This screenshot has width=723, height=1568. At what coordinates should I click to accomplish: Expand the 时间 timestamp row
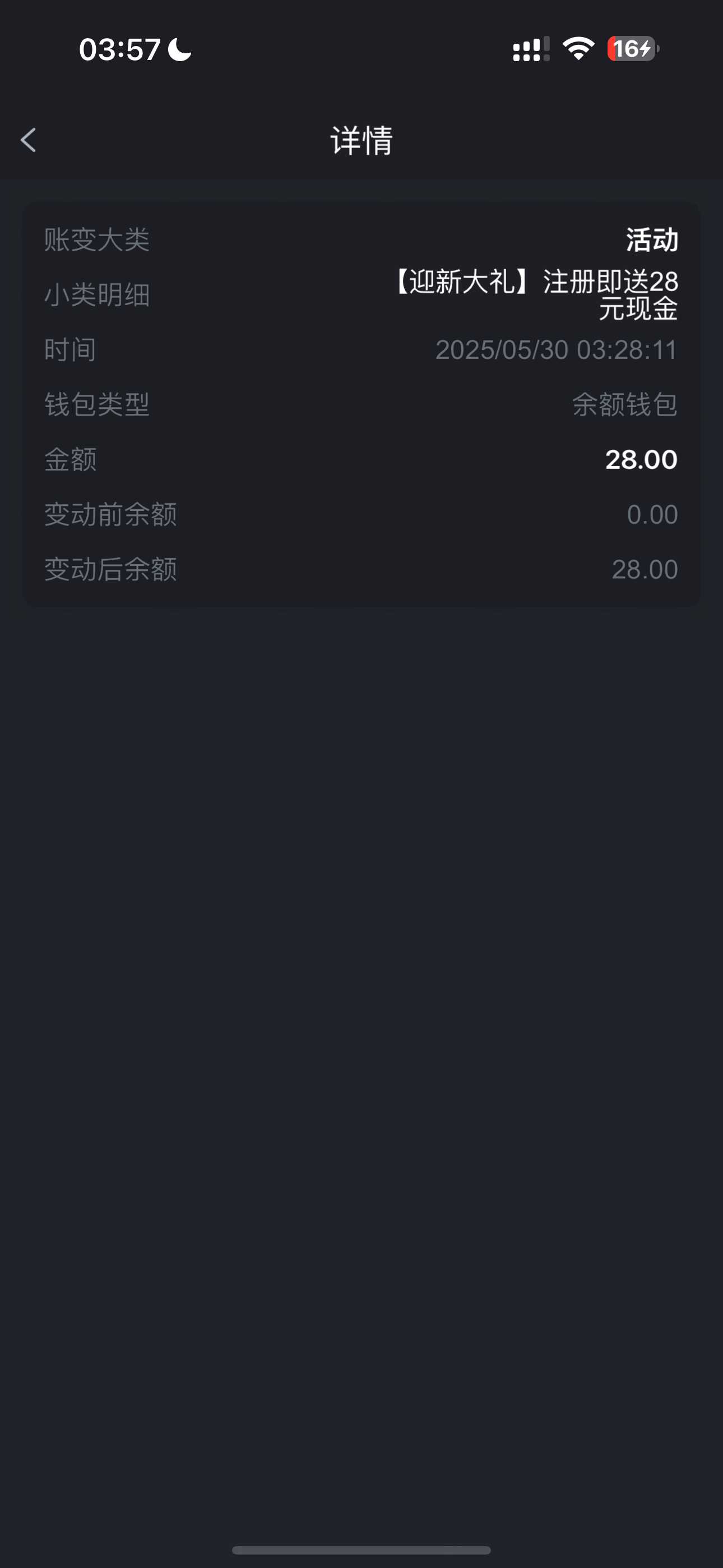coord(69,350)
